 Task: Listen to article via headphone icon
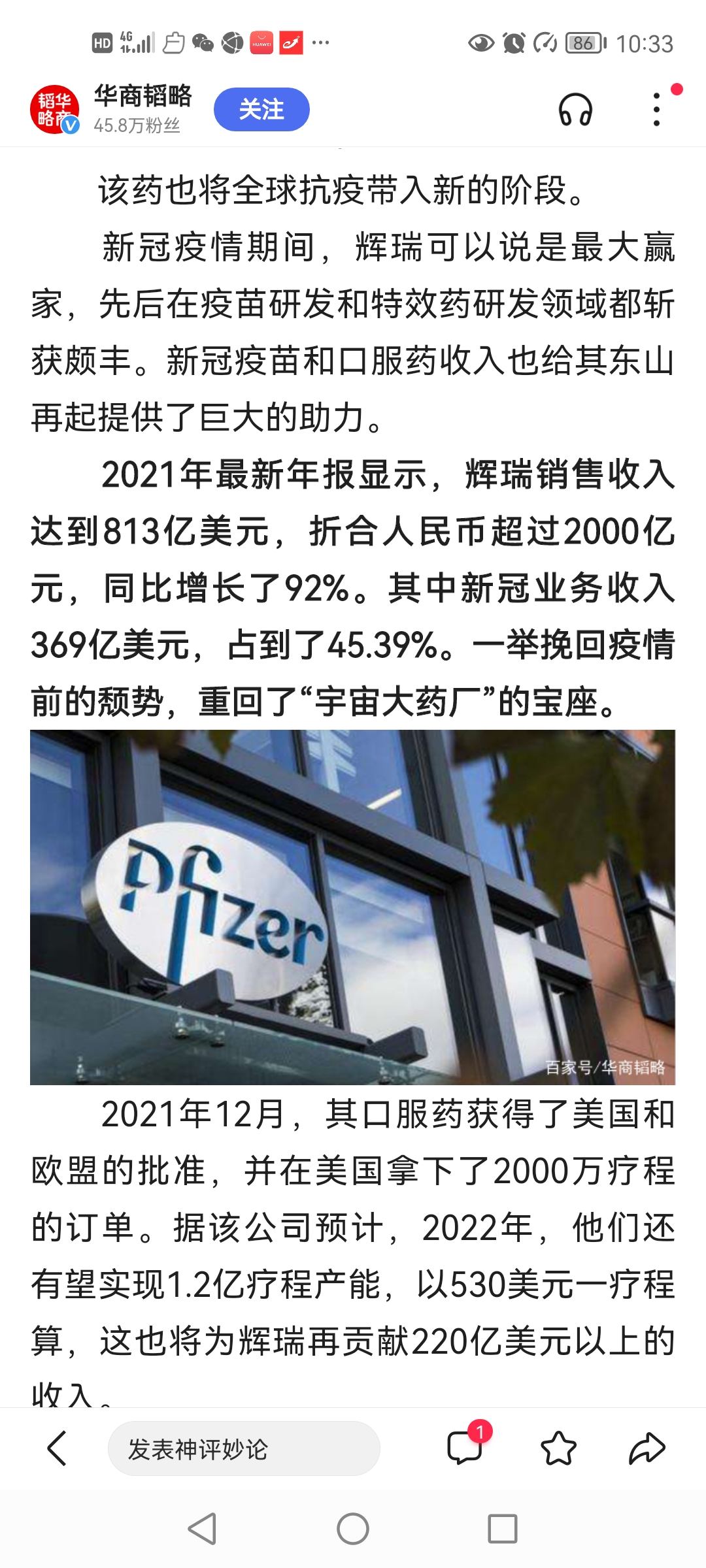(575, 109)
